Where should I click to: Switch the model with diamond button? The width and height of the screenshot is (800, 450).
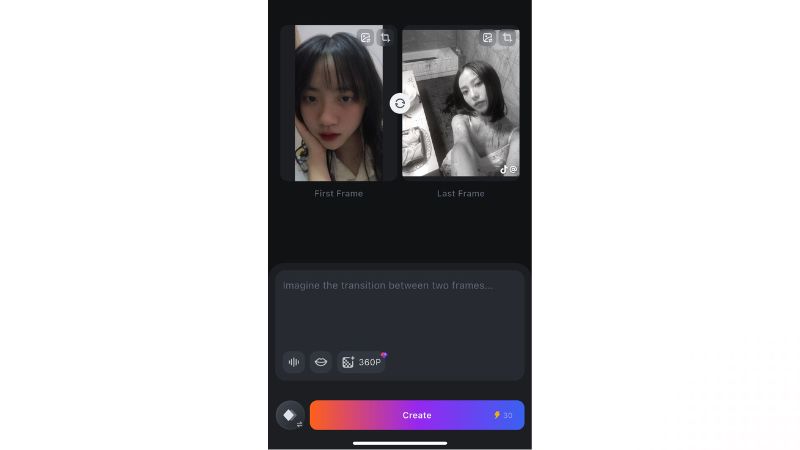pos(290,415)
